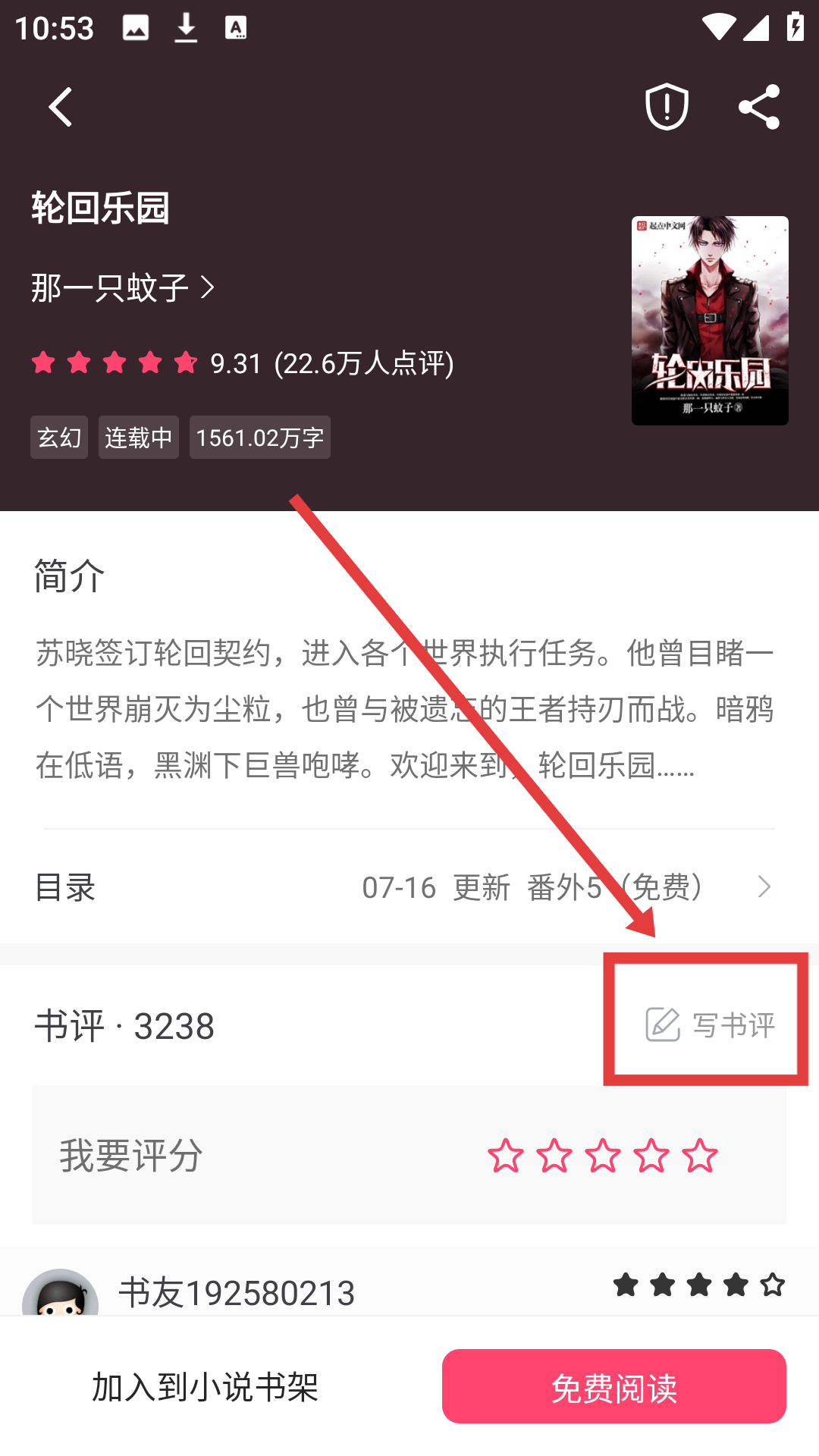
Task: Tap 加入到小说书架
Action: click(x=205, y=1387)
